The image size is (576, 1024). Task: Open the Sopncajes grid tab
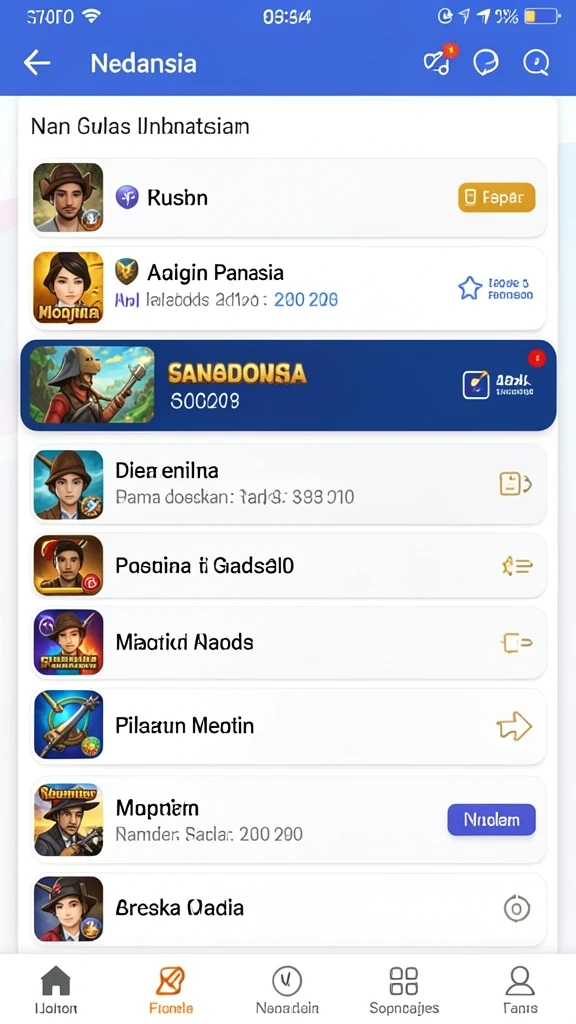click(404, 989)
